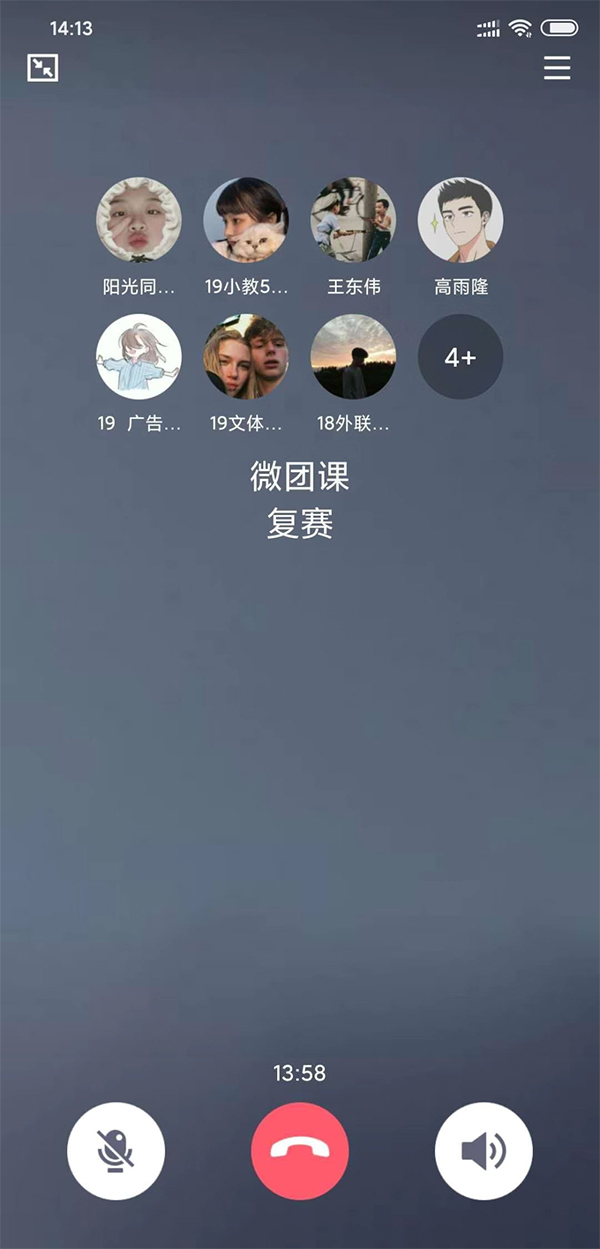
Task: Toggle the speaker button
Action: (x=484, y=1150)
